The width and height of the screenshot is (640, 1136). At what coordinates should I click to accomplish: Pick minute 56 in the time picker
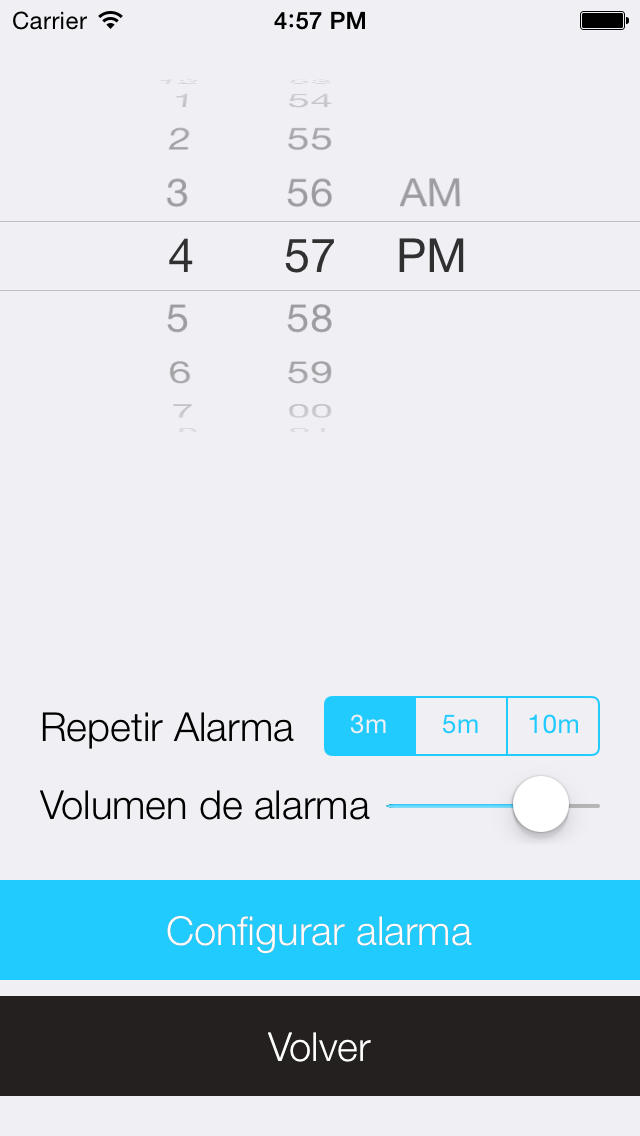point(309,193)
